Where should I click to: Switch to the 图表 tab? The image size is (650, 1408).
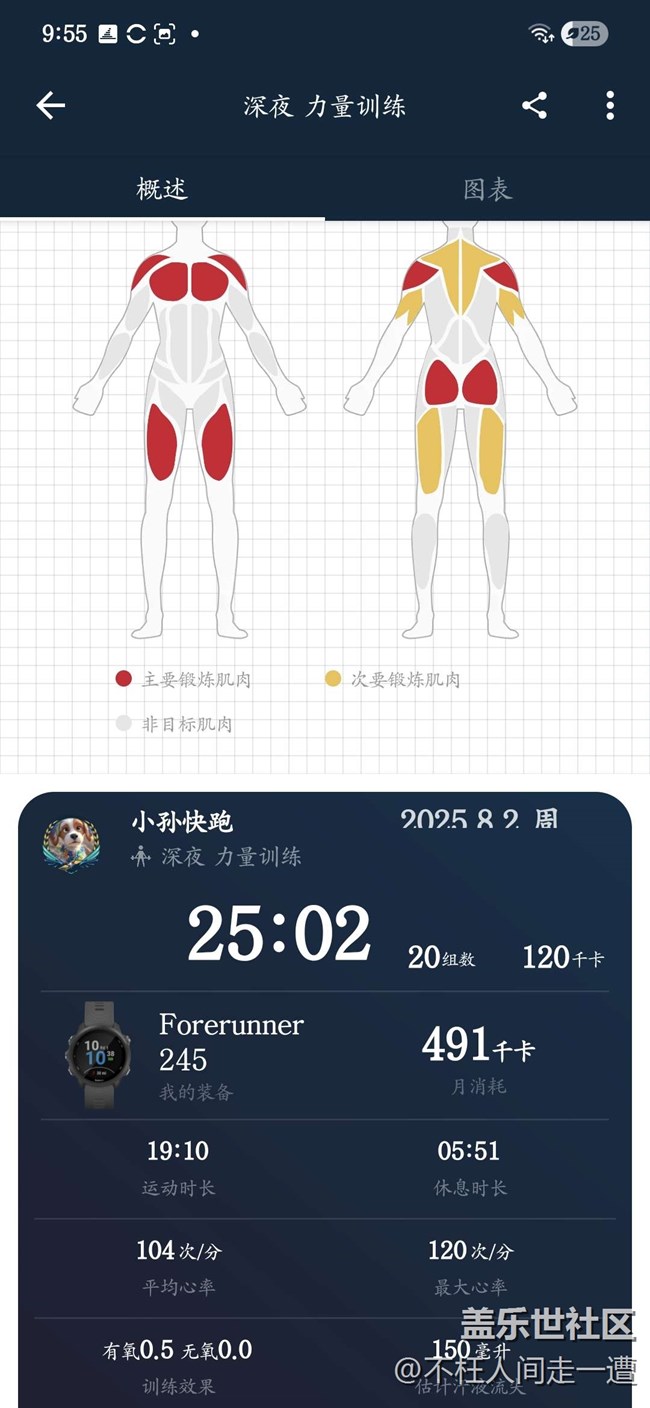[x=488, y=189]
